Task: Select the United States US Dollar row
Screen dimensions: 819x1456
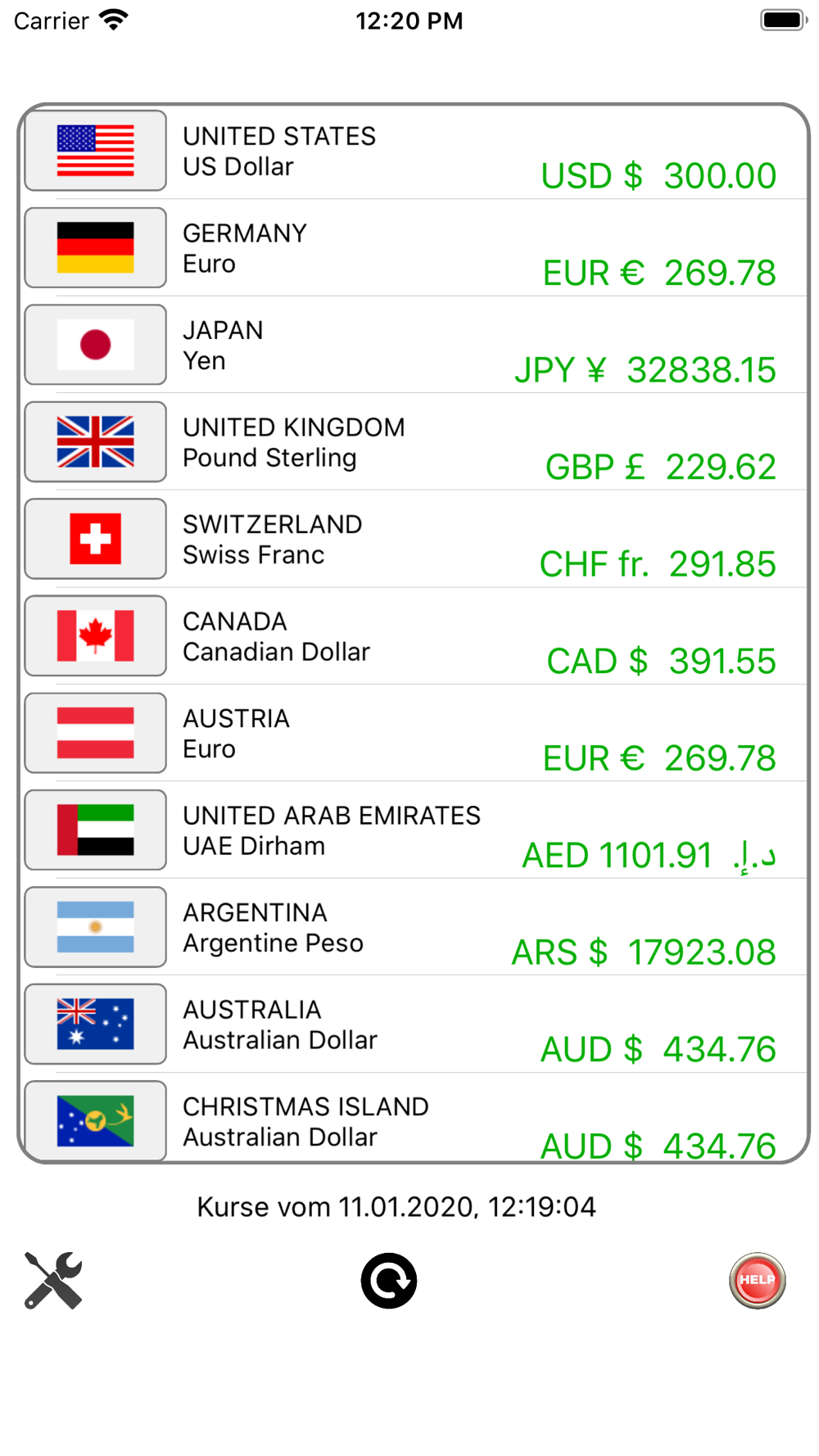Action: (x=414, y=151)
